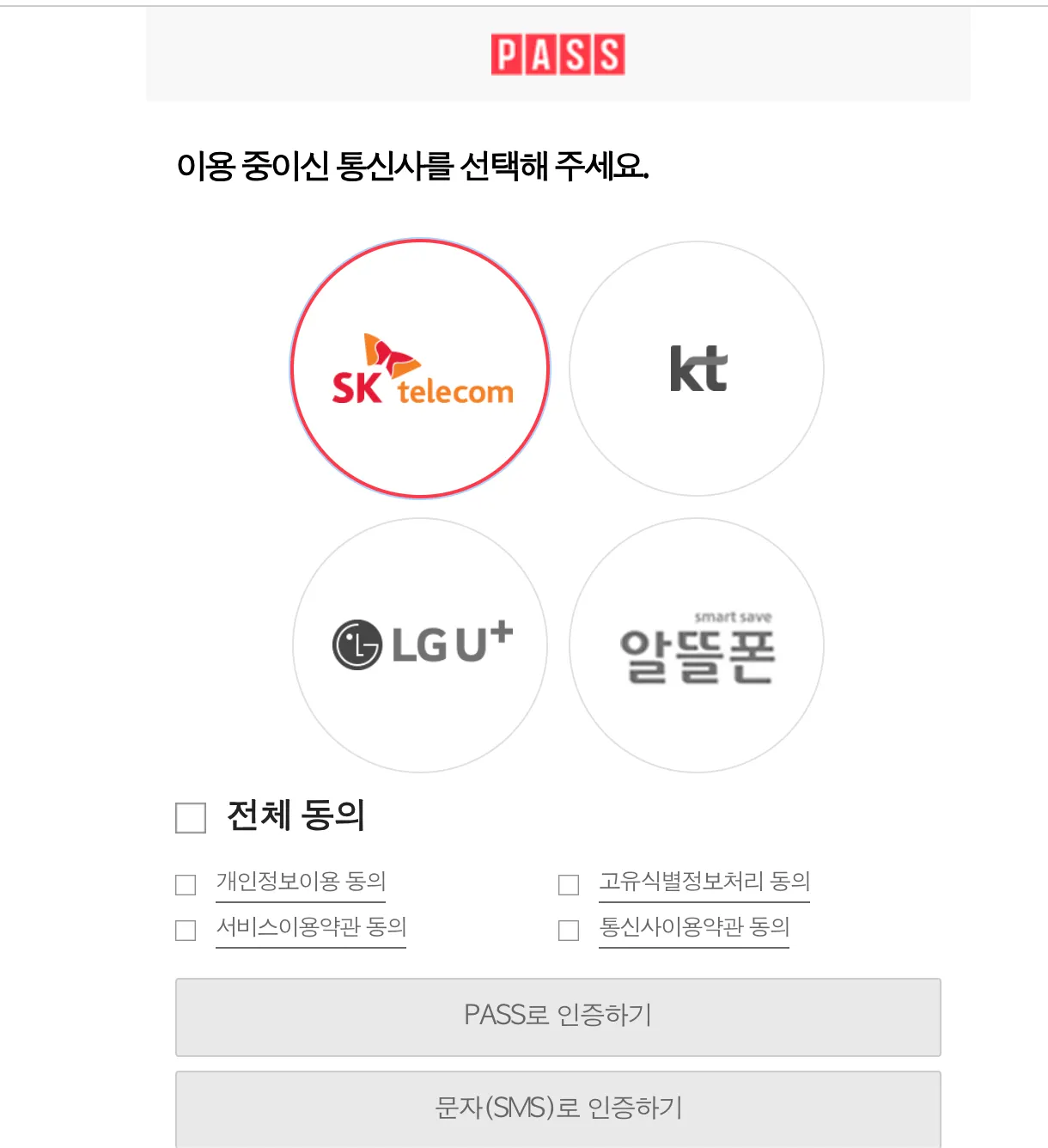This screenshot has height=1148, width=1048.
Task: Select the 알뜰폰 carrier option
Action: point(697,644)
